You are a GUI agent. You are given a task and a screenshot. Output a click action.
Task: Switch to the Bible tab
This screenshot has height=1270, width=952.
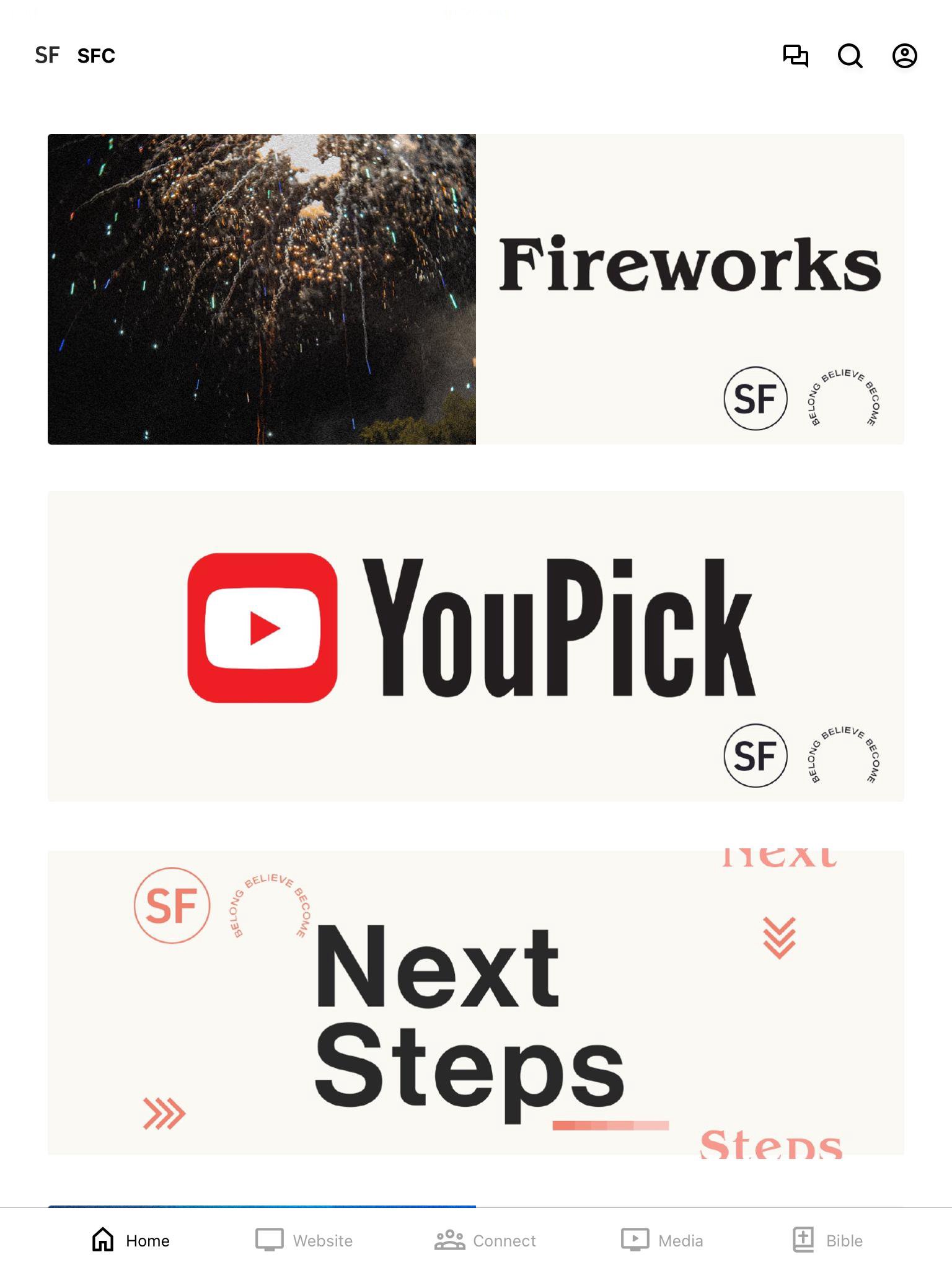tap(828, 1240)
